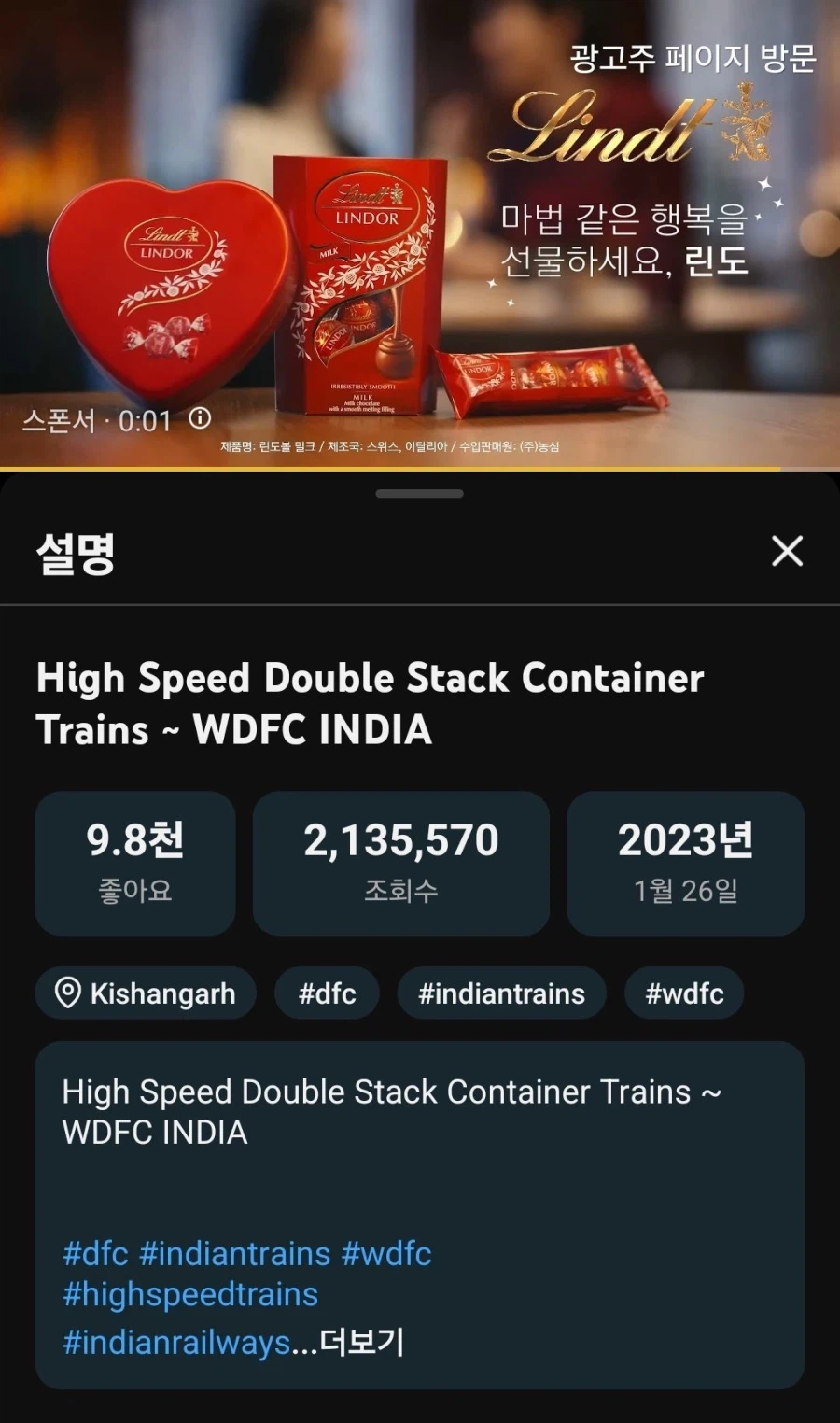The width and height of the screenshot is (840, 1423).
Task: Open the #highspeedtrains hashtag link
Action: (x=189, y=1294)
